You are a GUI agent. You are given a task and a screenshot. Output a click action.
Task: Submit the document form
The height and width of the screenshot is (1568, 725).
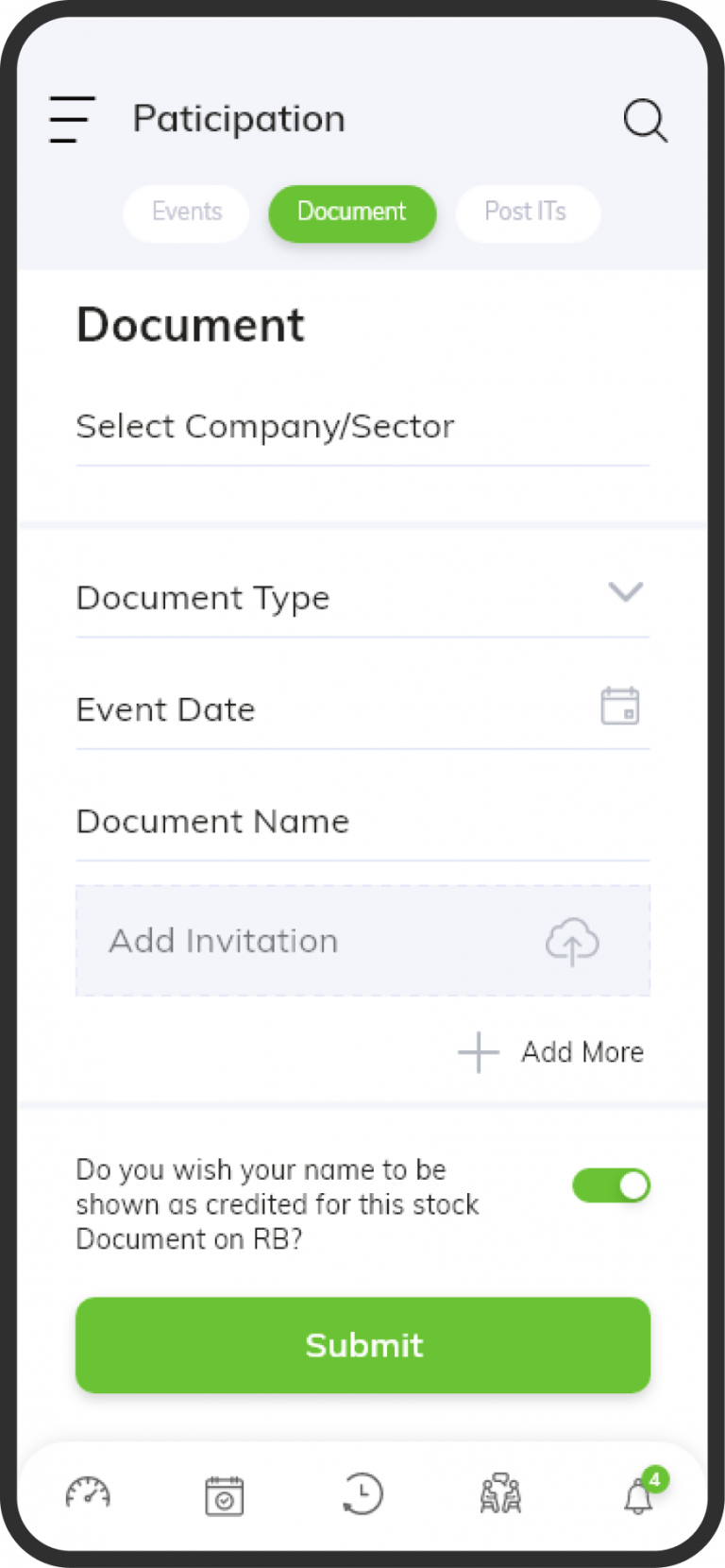coord(362,1345)
